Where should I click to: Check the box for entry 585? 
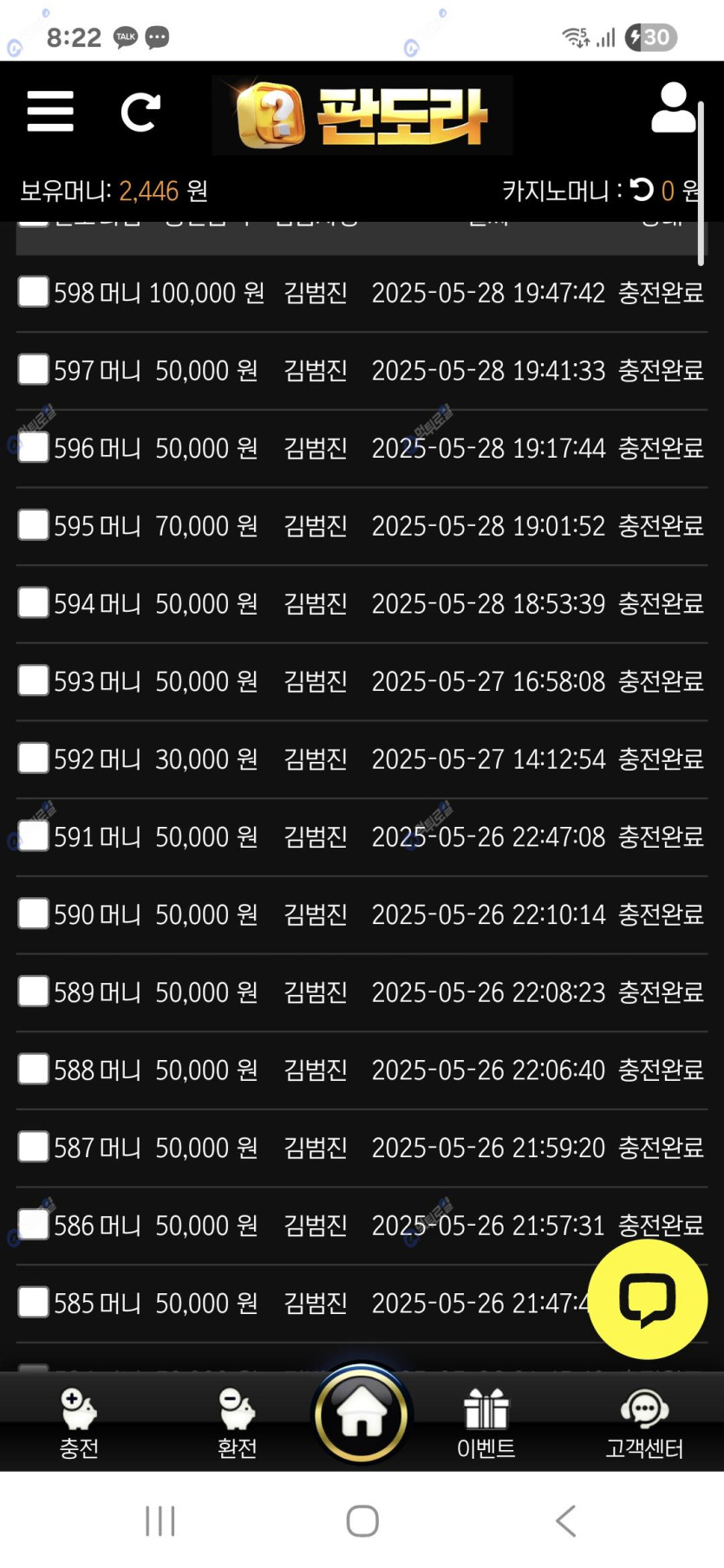[x=33, y=1302]
